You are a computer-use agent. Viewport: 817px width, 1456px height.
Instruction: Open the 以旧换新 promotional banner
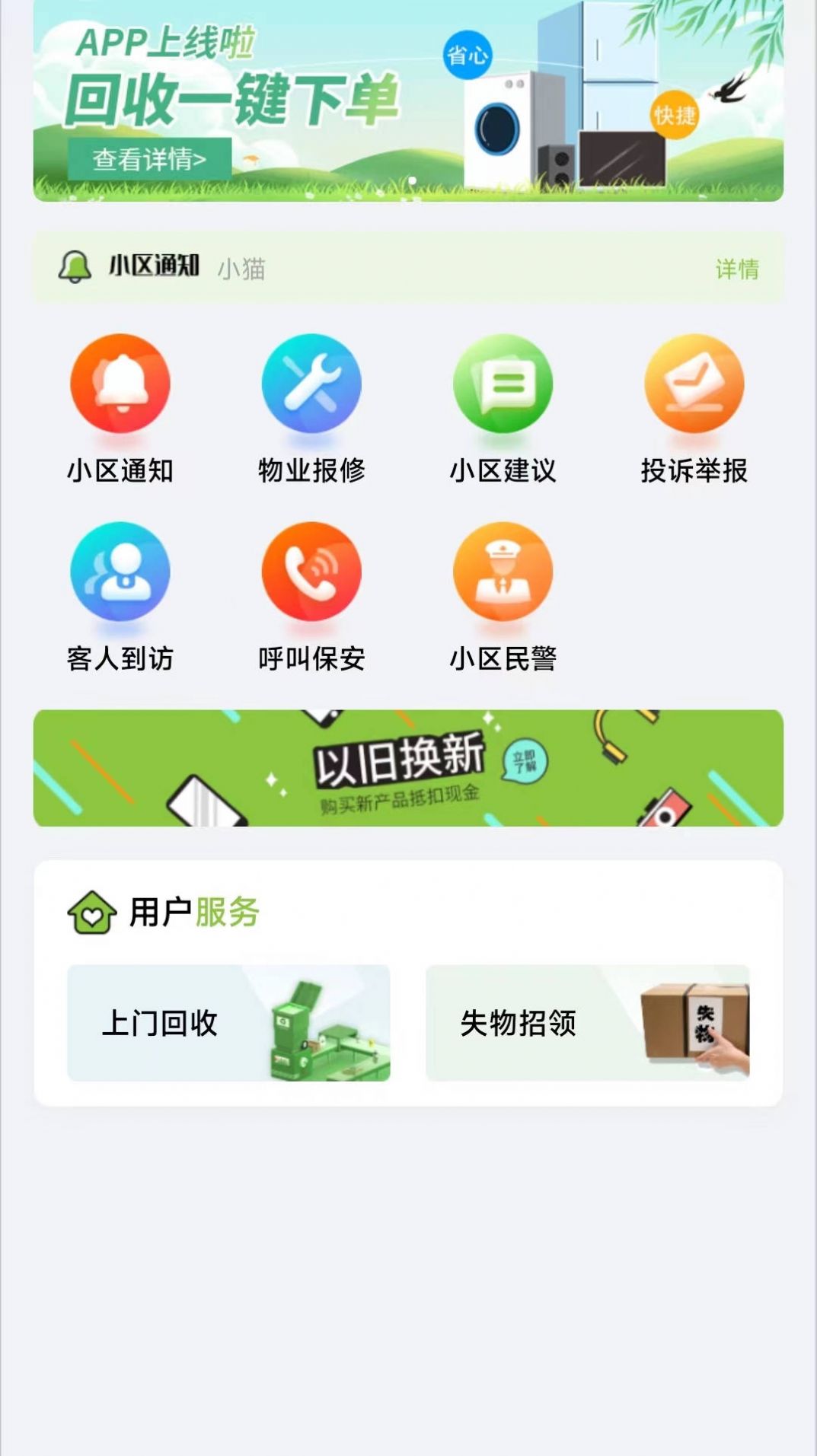pyautogui.click(x=408, y=766)
